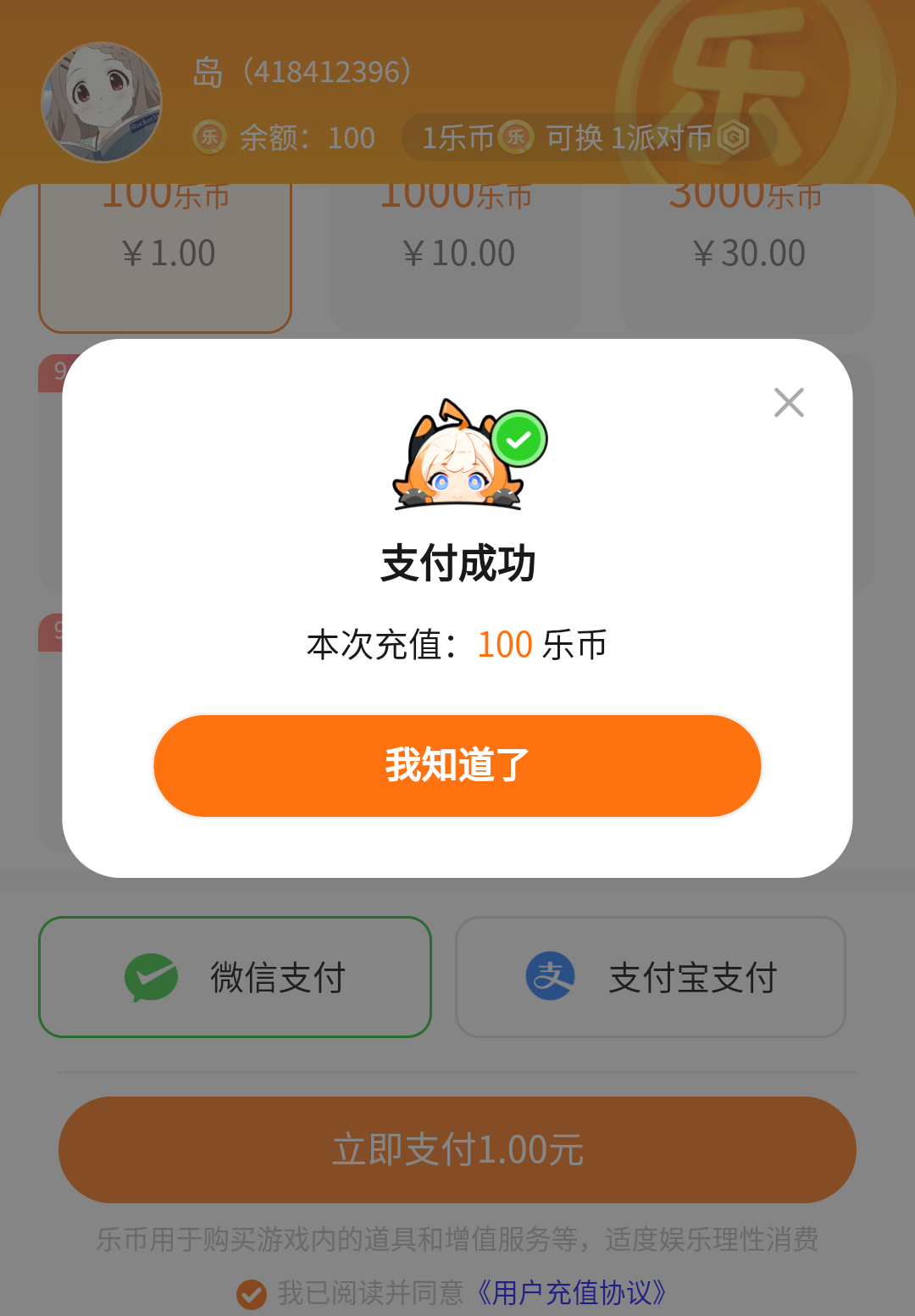This screenshot has width=915, height=1316.
Task: Open the 用户充值协议 link
Action: tap(571, 1293)
